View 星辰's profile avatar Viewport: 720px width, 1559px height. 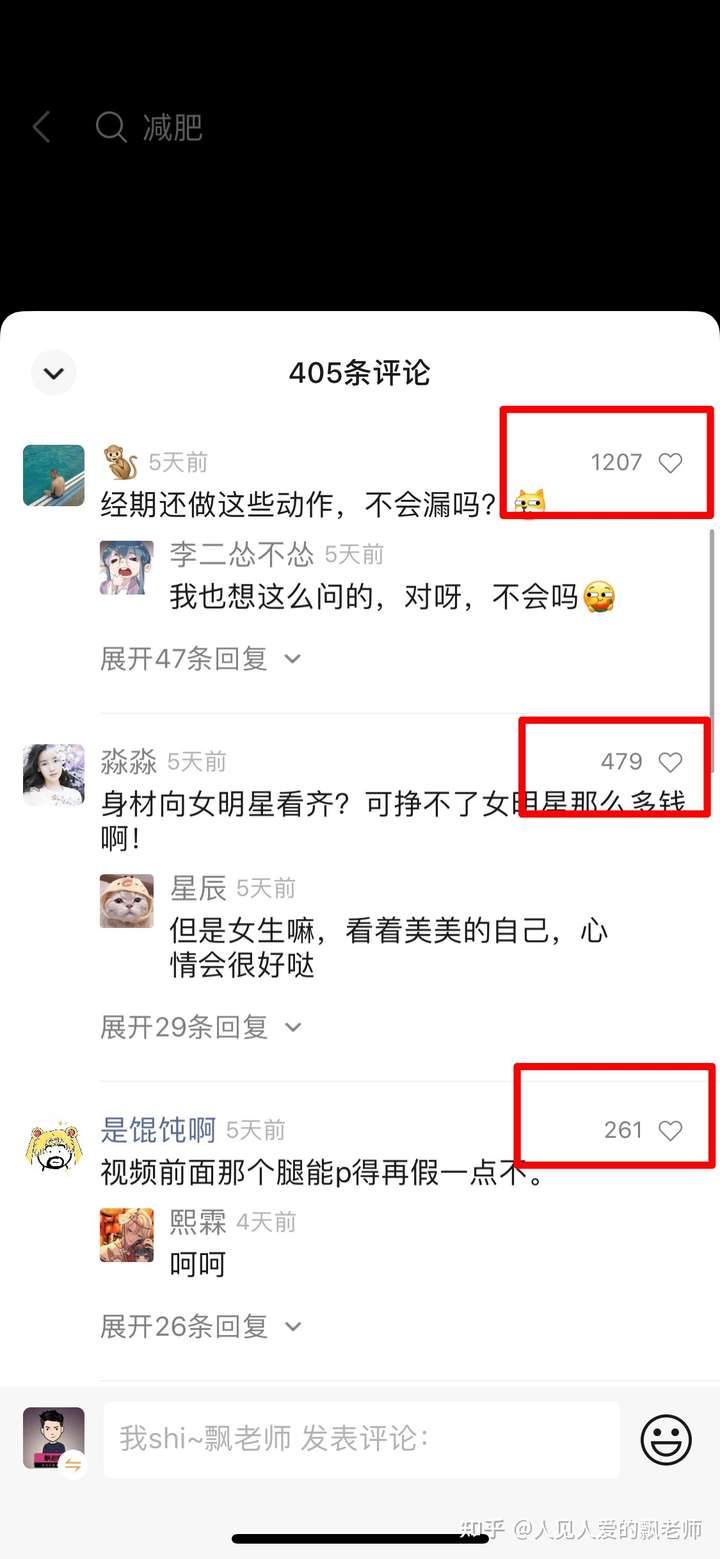127,900
